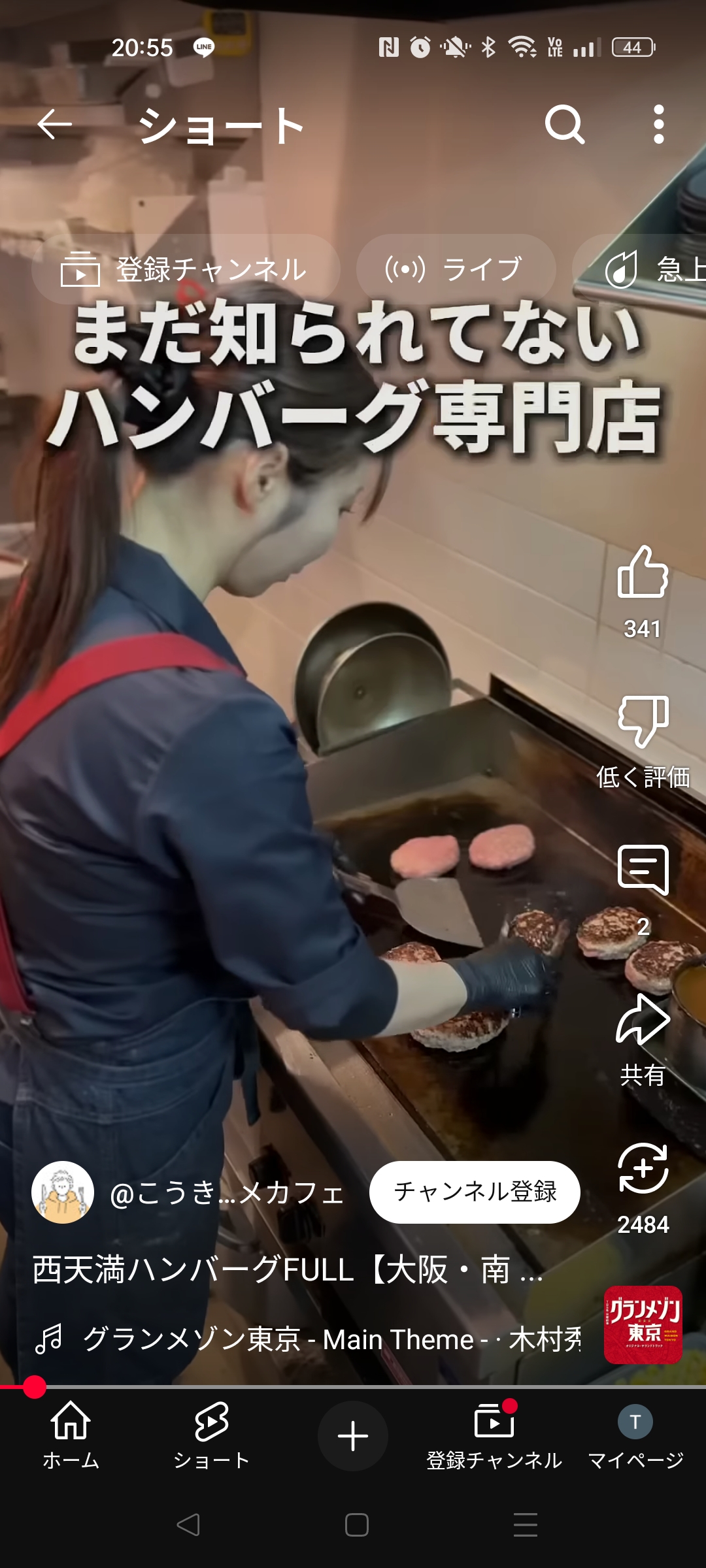Go back with the top-left arrow
This screenshot has height=1568, width=706.
pos(55,124)
